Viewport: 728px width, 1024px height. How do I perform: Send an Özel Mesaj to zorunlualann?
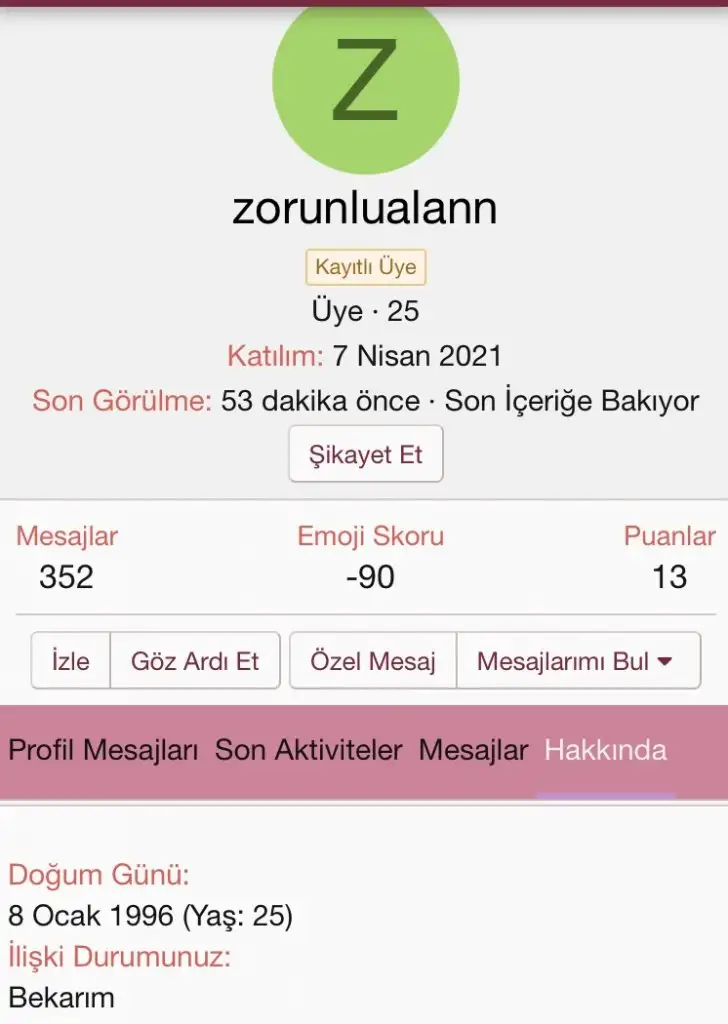pyautogui.click(x=373, y=661)
